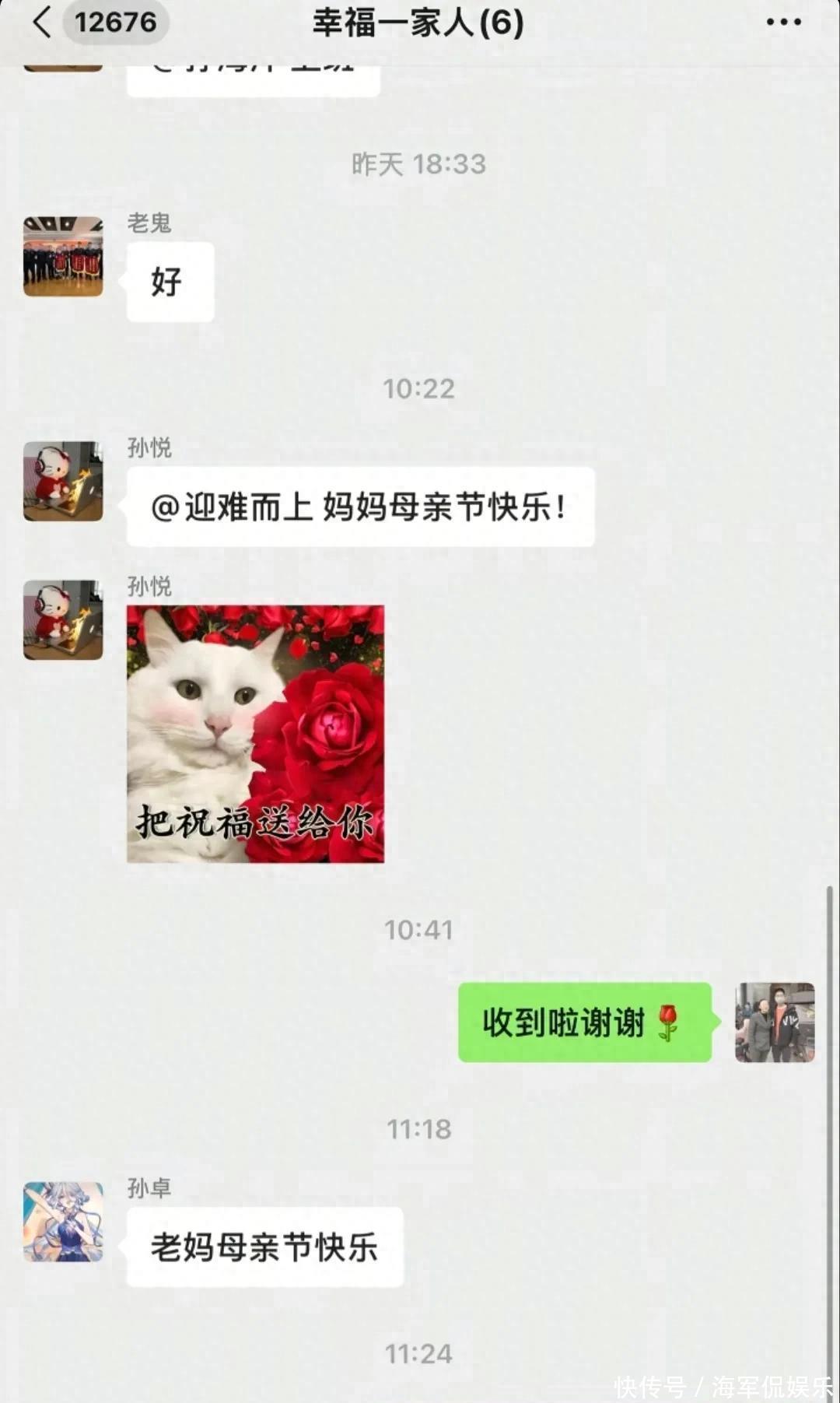840x1403 pixels.
Task: Open 孙卓's profile avatar
Action: coord(63,1222)
